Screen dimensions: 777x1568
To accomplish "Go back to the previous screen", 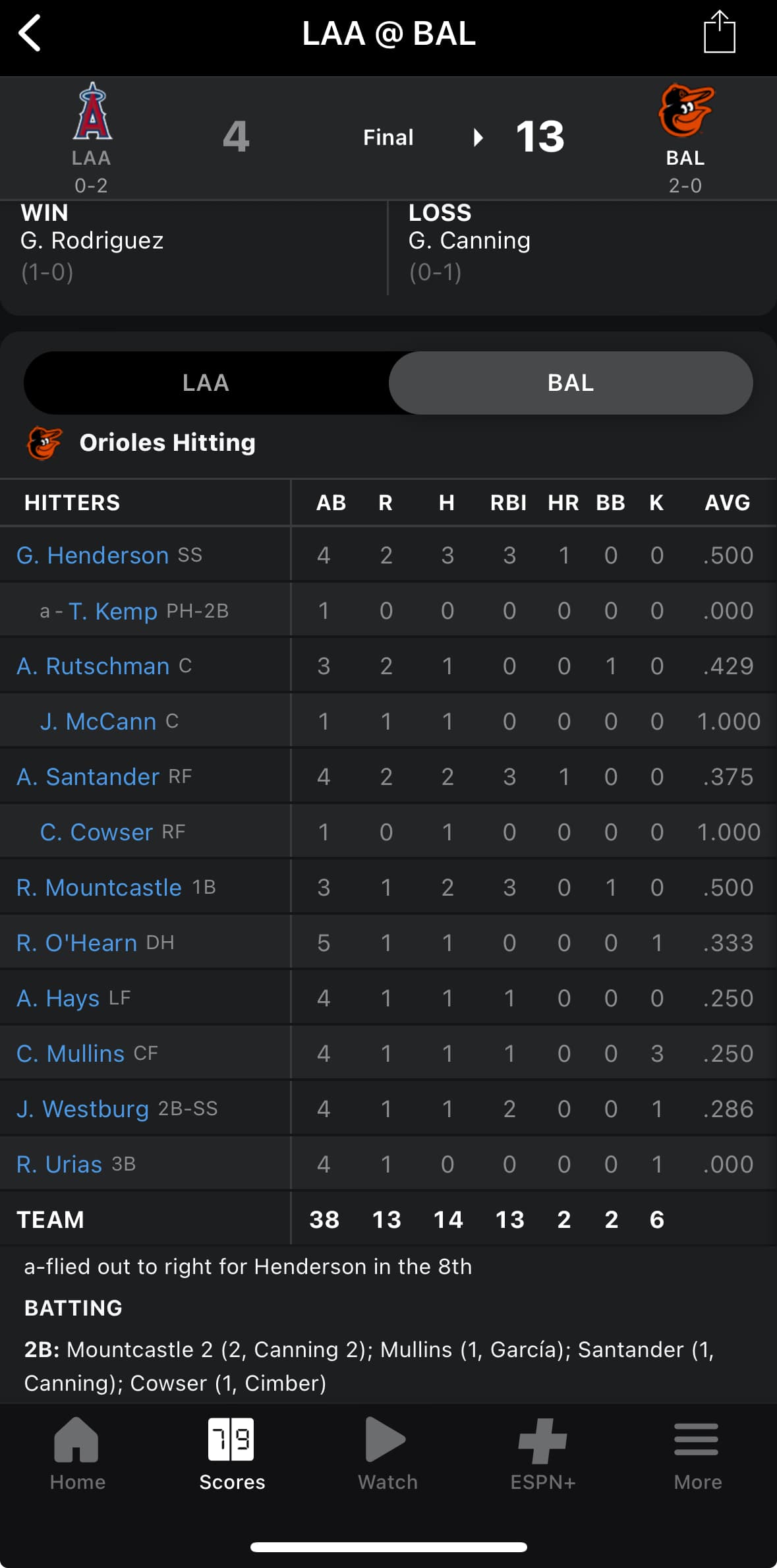I will pyautogui.click(x=30, y=33).
